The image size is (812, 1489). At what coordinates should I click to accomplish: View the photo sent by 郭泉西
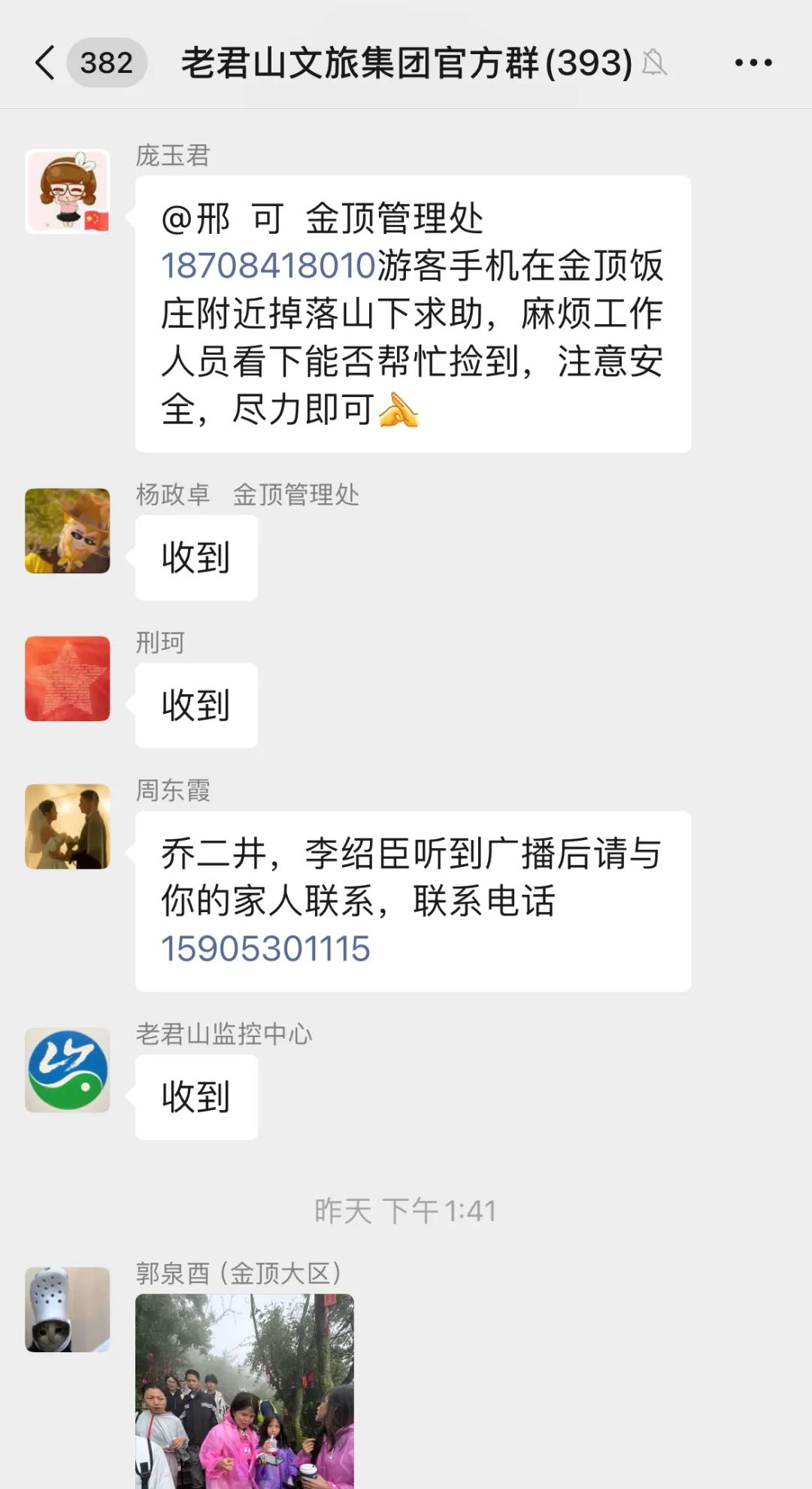pyautogui.click(x=244, y=1391)
